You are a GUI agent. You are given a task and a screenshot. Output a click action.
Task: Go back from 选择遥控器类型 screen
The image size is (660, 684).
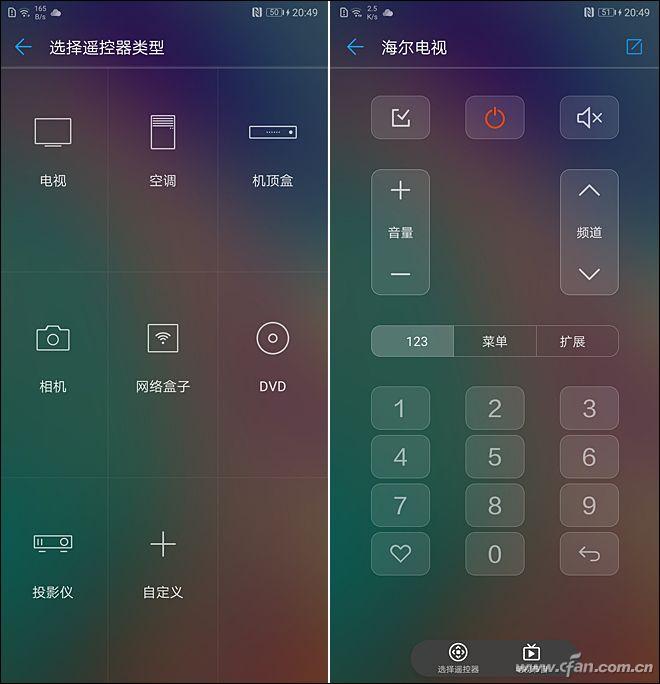(x=24, y=47)
